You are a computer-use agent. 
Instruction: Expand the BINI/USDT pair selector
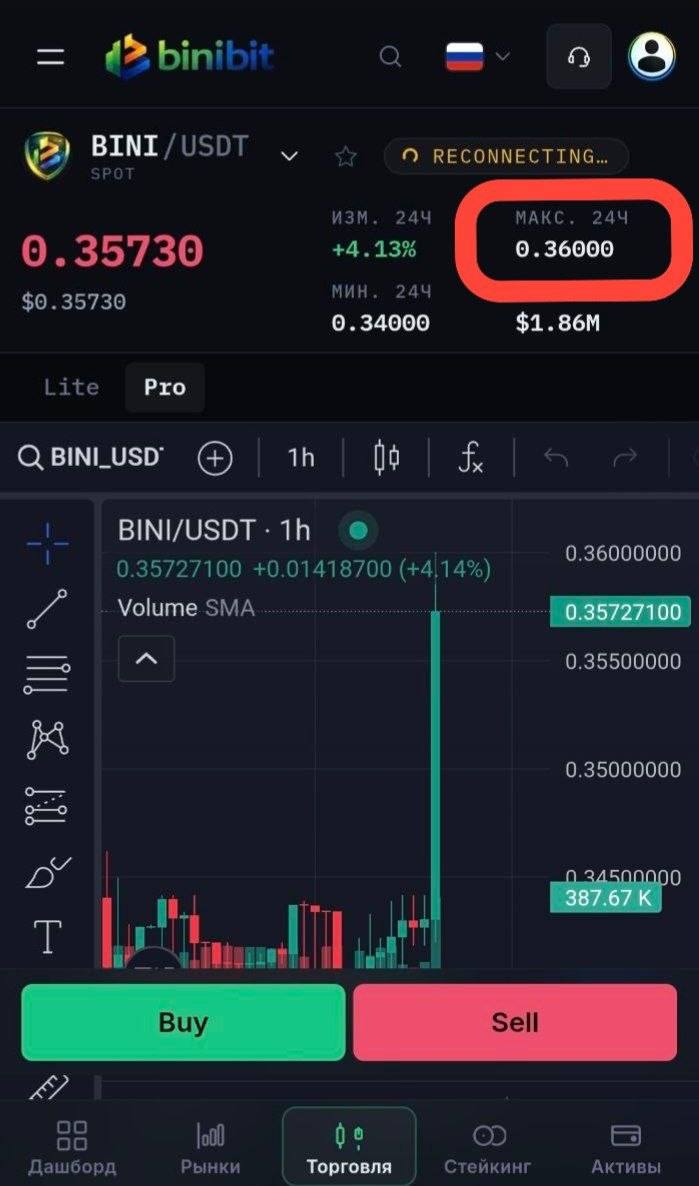(289, 157)
